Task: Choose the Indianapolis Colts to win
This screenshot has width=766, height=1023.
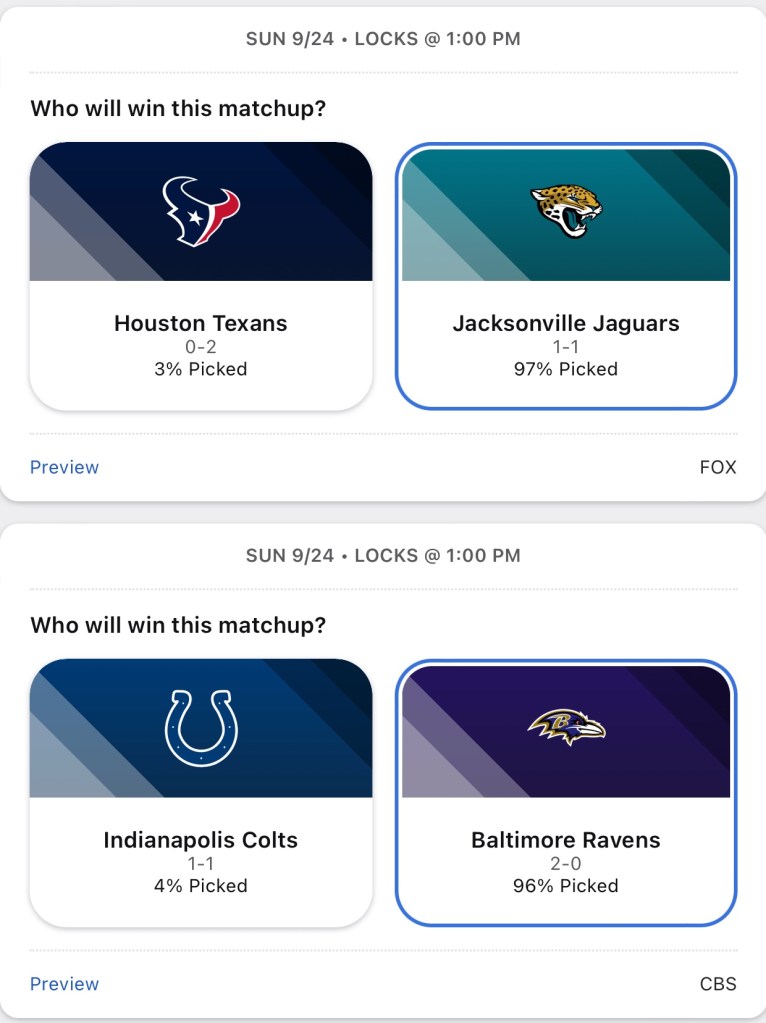Action: tap(200, 792)
